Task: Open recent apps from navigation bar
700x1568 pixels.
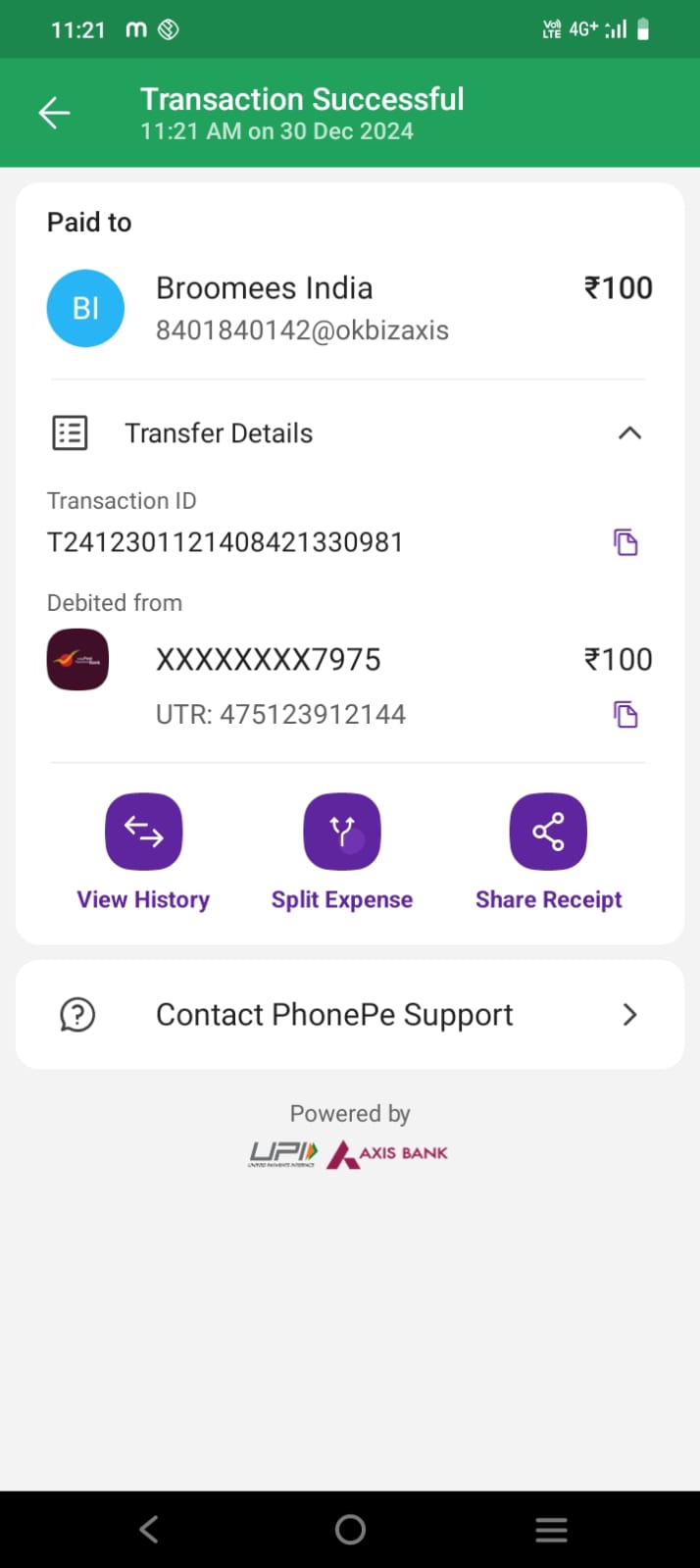Action: click(x=551, y=1529)
